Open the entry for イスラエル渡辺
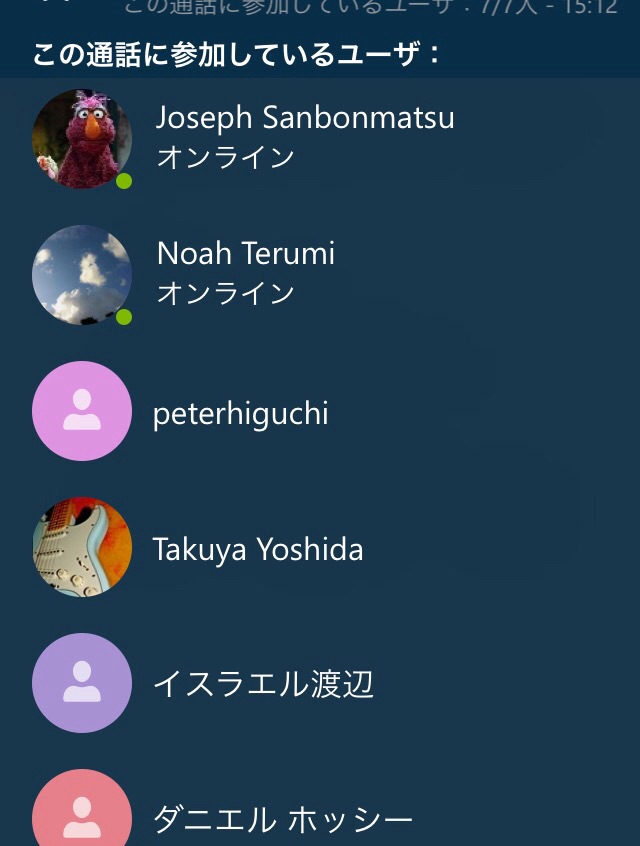This screenshot has height=846, width=640. tap(263, 684)
